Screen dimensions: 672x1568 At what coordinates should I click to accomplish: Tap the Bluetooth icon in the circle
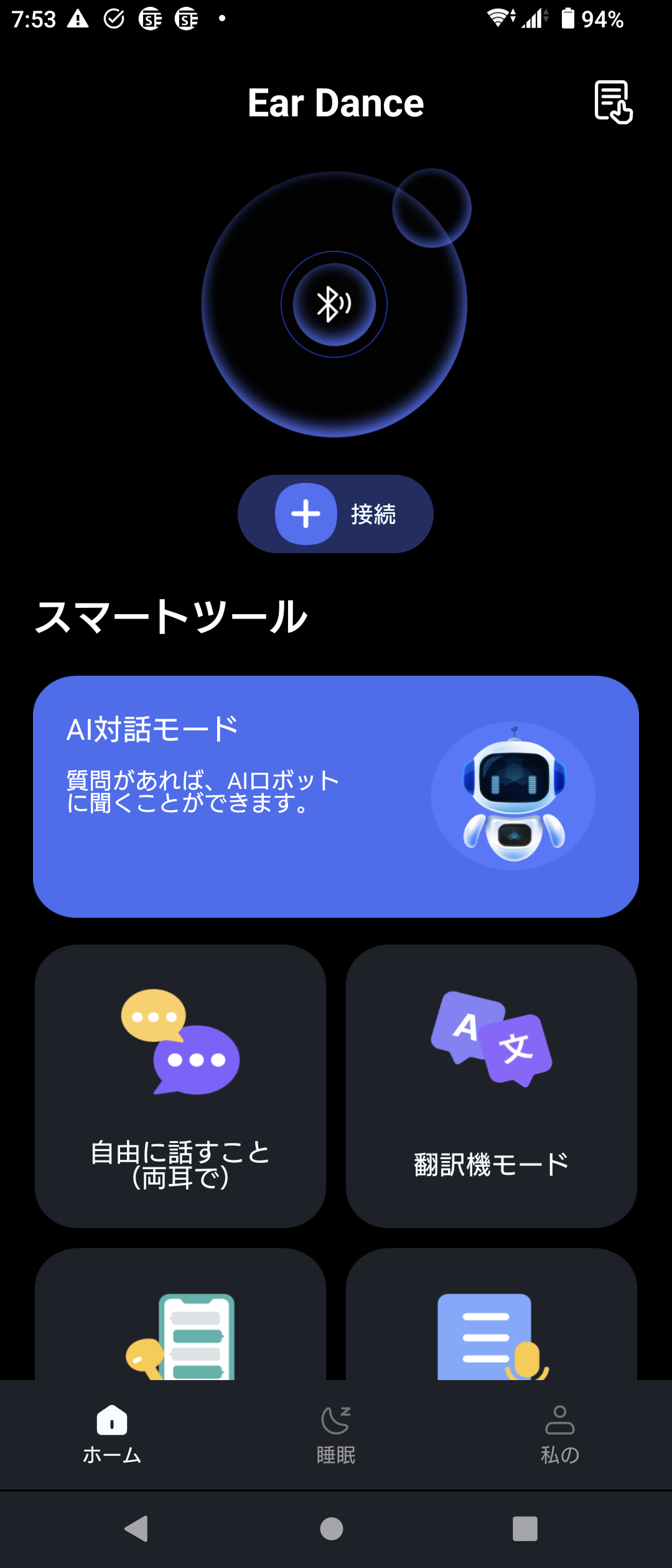click(334, 304)
